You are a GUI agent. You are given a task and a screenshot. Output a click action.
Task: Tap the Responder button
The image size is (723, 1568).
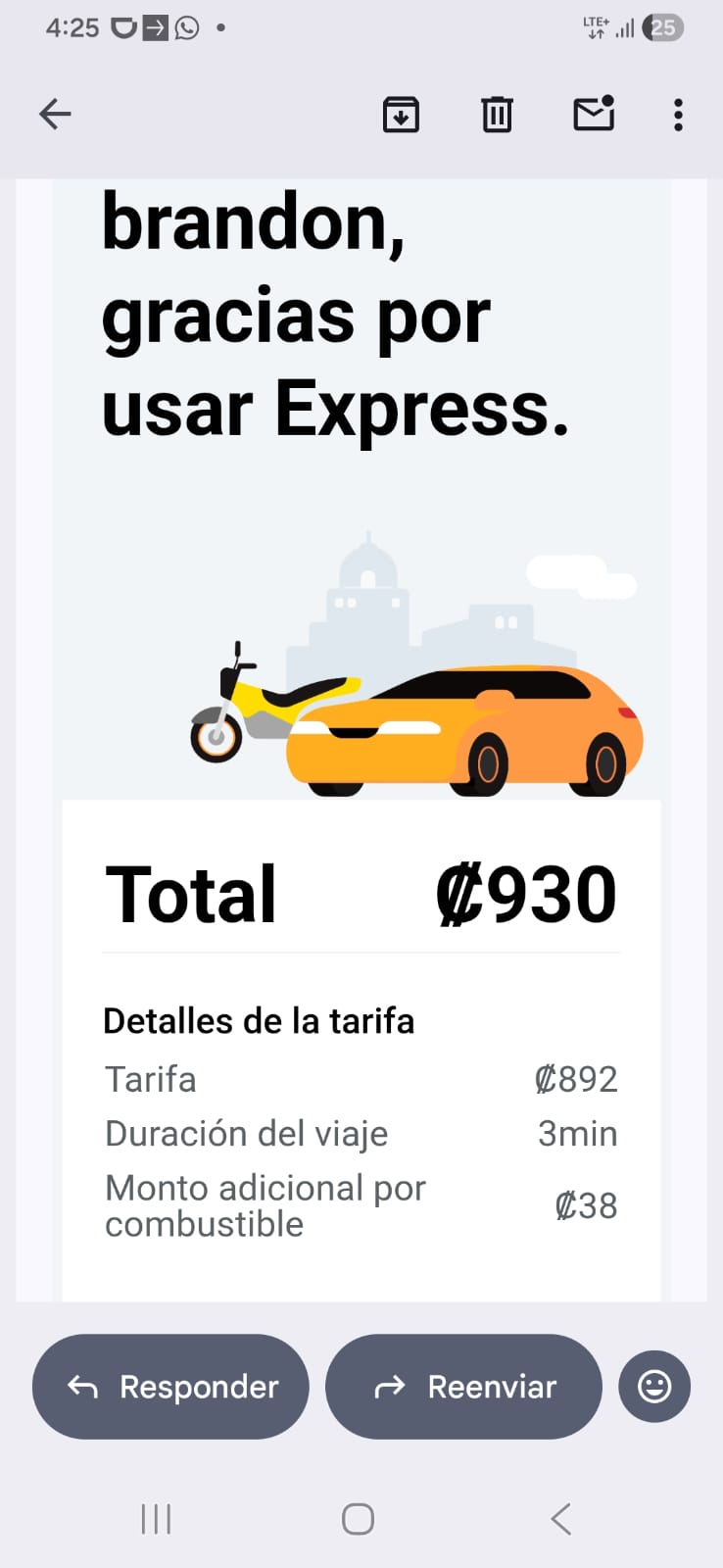(171, 1387)
